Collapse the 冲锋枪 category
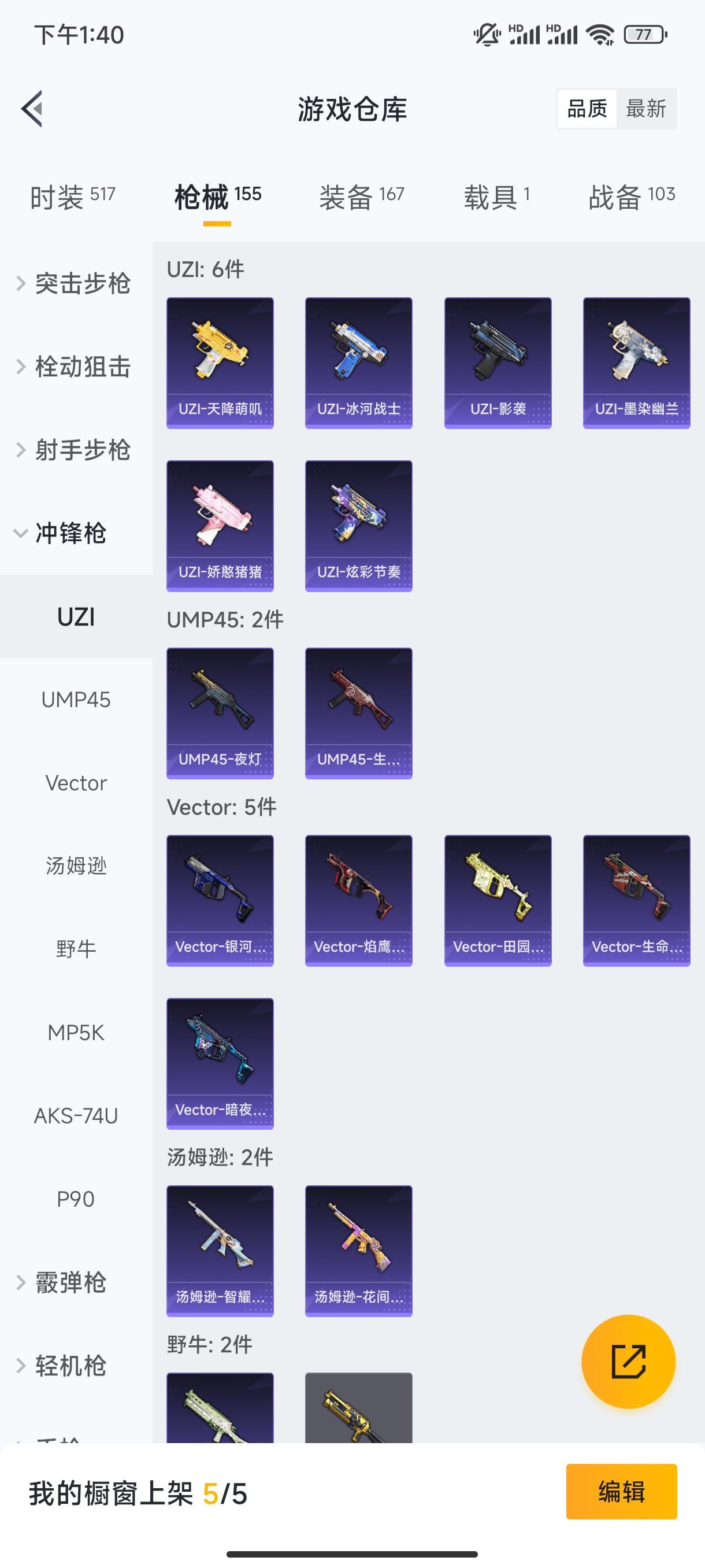The image size is (705, 1568). (61, 533)
